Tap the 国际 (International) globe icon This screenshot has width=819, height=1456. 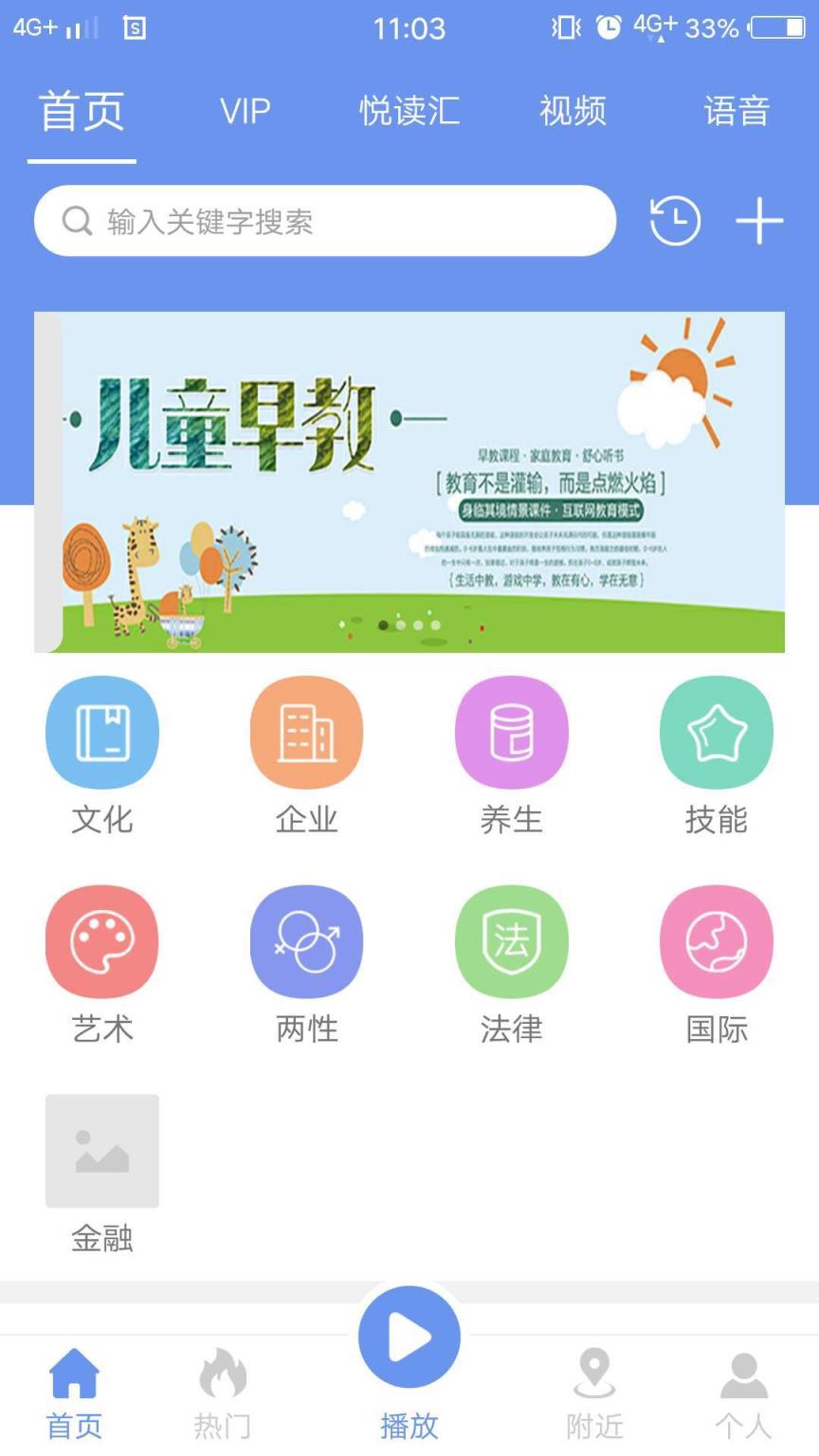click(717, 941)
